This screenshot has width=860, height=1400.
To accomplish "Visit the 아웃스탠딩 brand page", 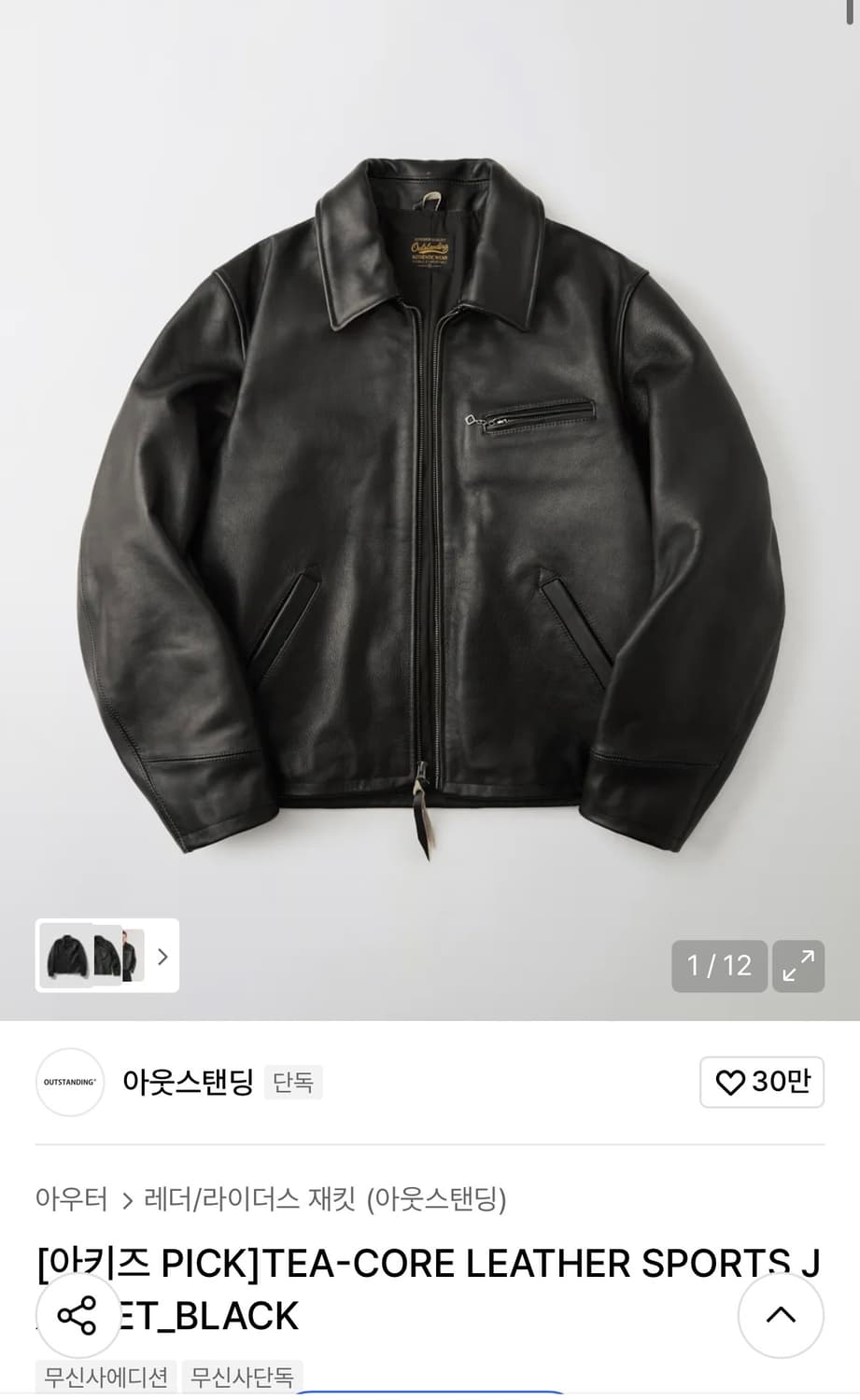I will click(187, 1082).
